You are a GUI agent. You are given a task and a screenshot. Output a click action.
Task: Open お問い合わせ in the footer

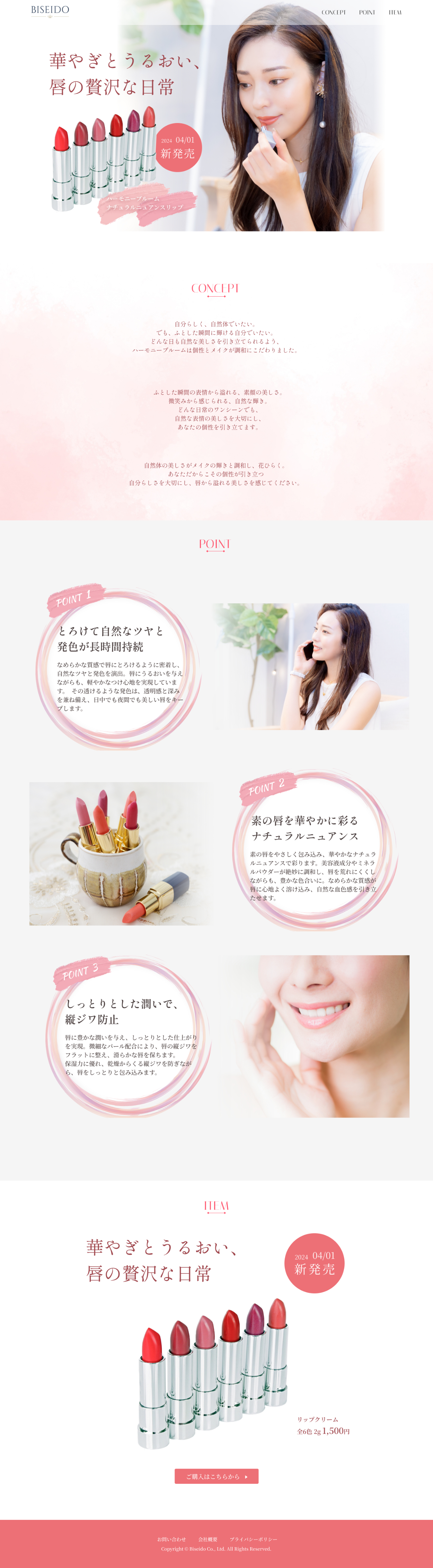pyautogui.click(x=171, y=1539)
